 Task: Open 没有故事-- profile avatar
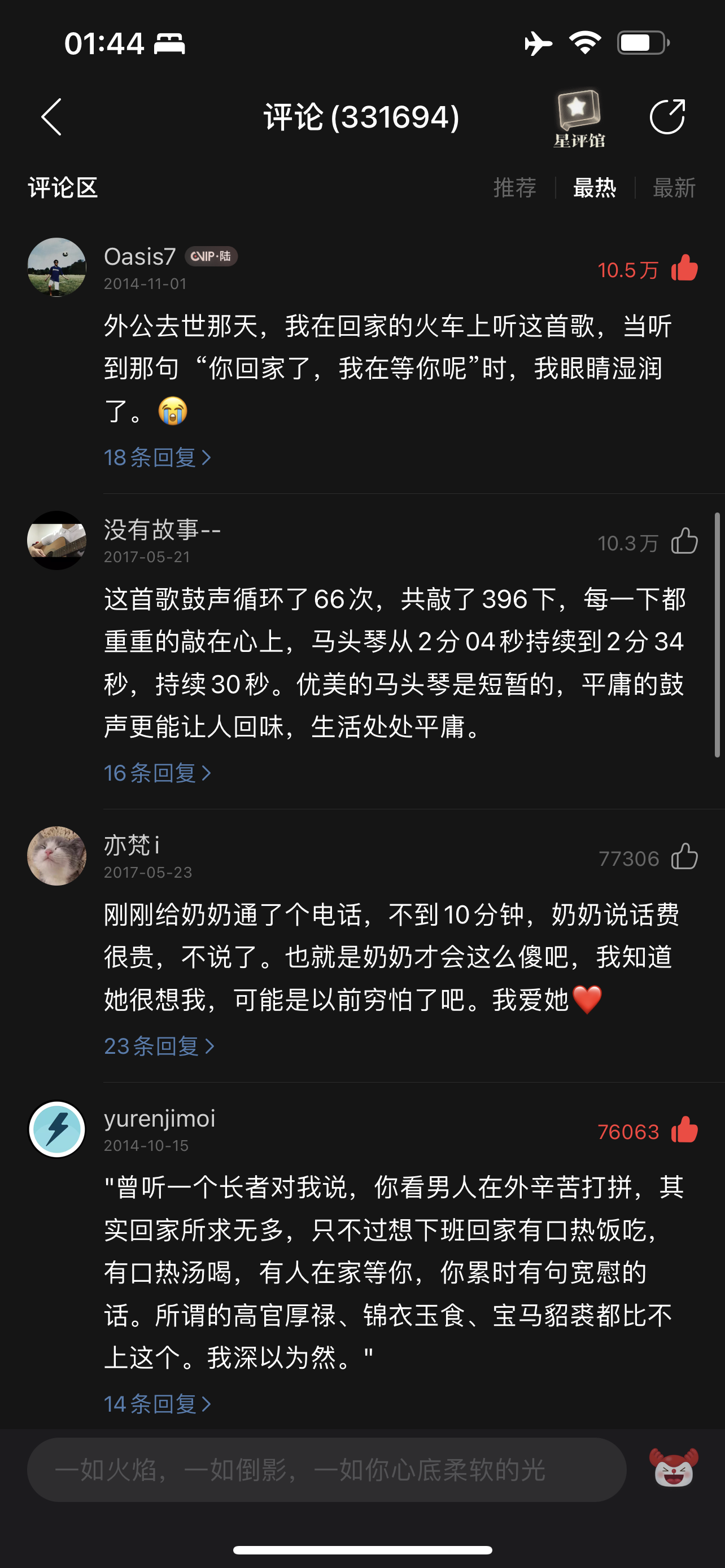pos(56,541)
